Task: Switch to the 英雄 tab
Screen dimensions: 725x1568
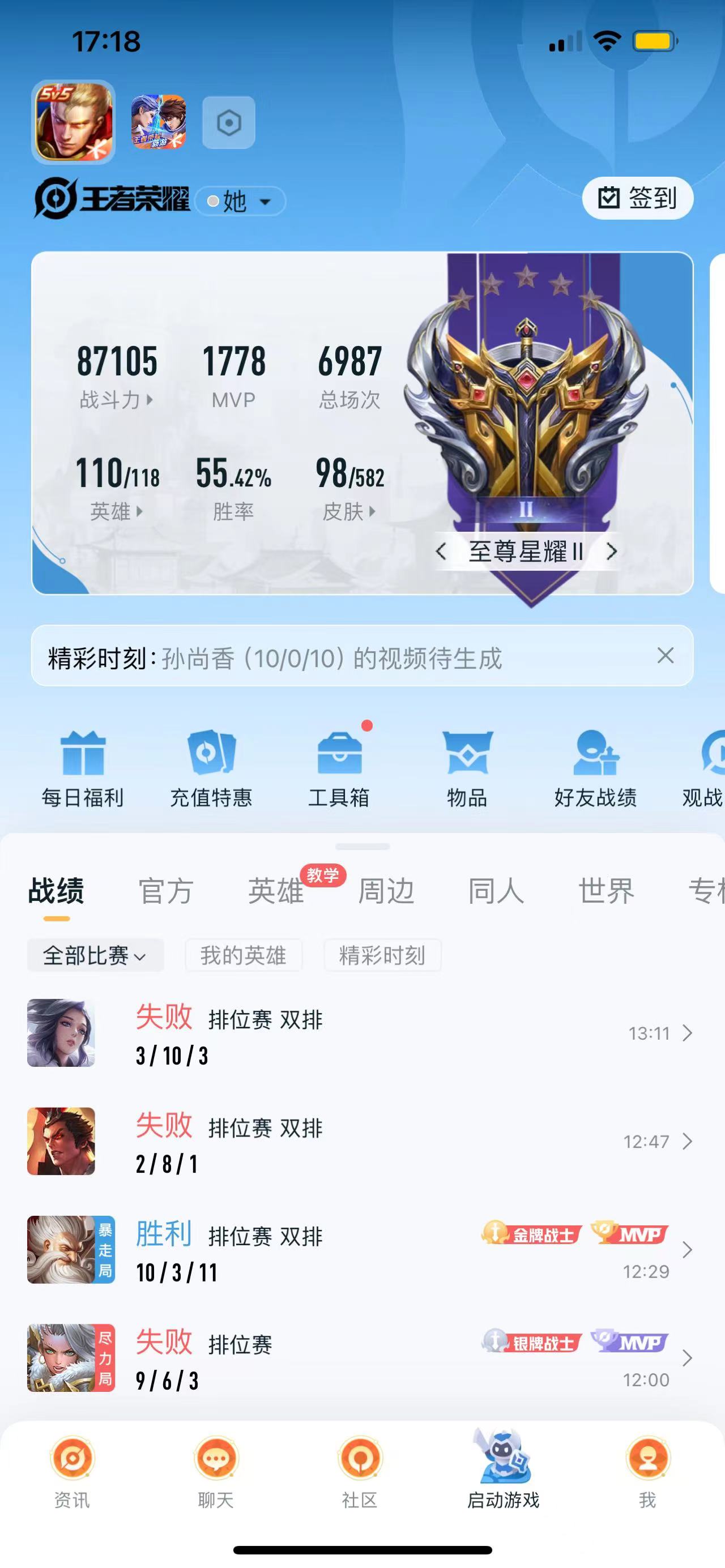Action: coord(276,891)
